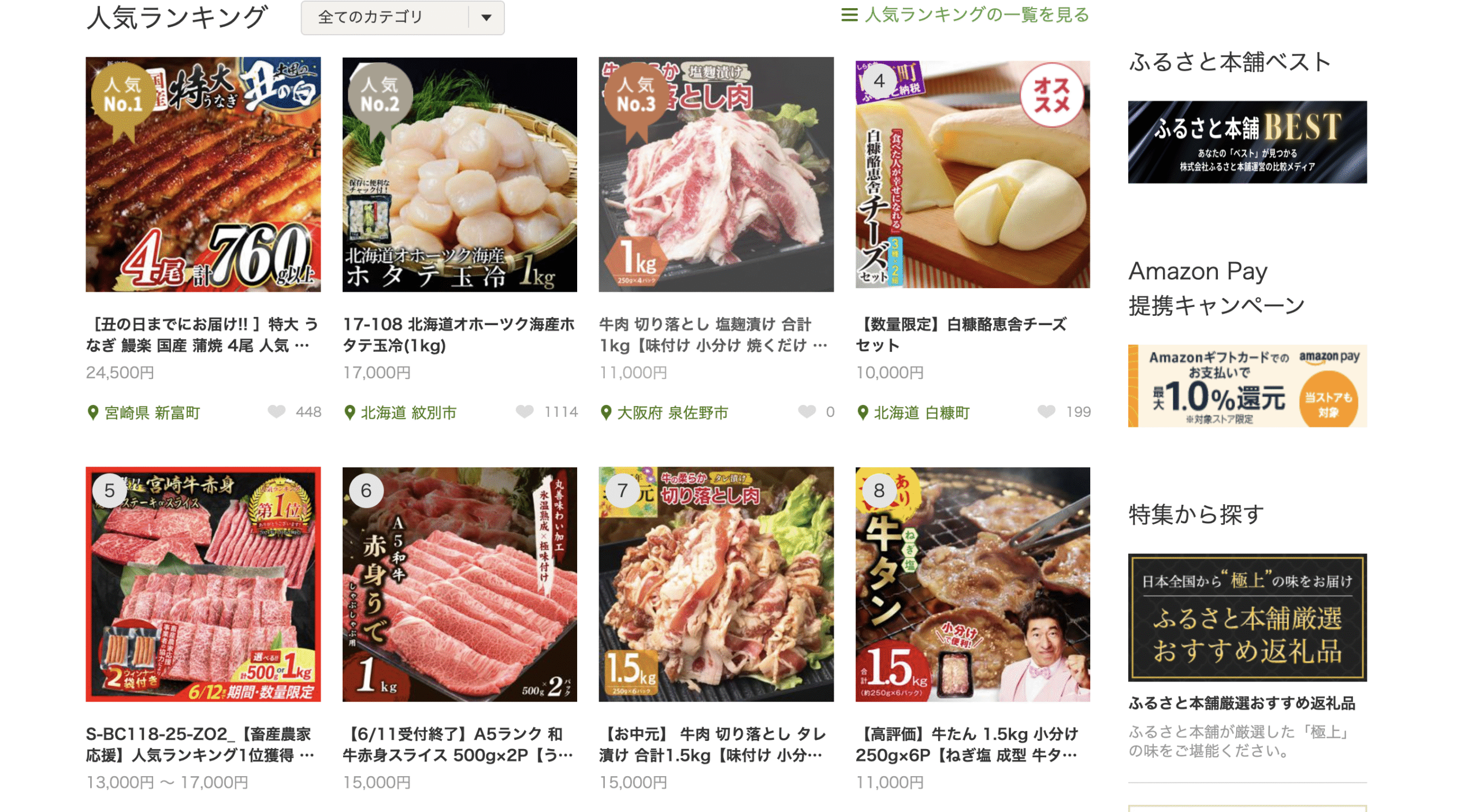Open the No.2 ホタテ玉冷 product card

(x=459, y=174)
